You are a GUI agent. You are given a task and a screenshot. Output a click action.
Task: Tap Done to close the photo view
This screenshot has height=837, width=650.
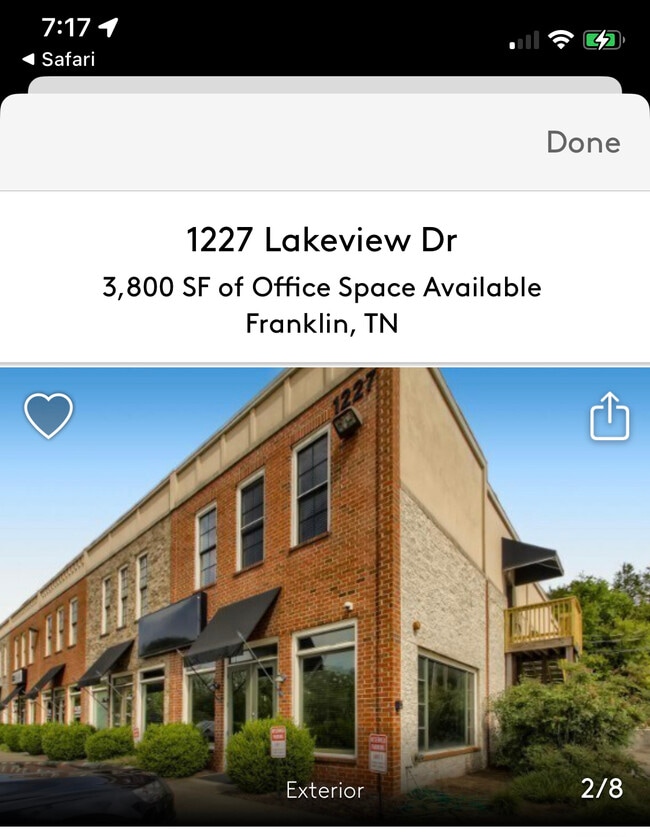[x=582, y=142]
